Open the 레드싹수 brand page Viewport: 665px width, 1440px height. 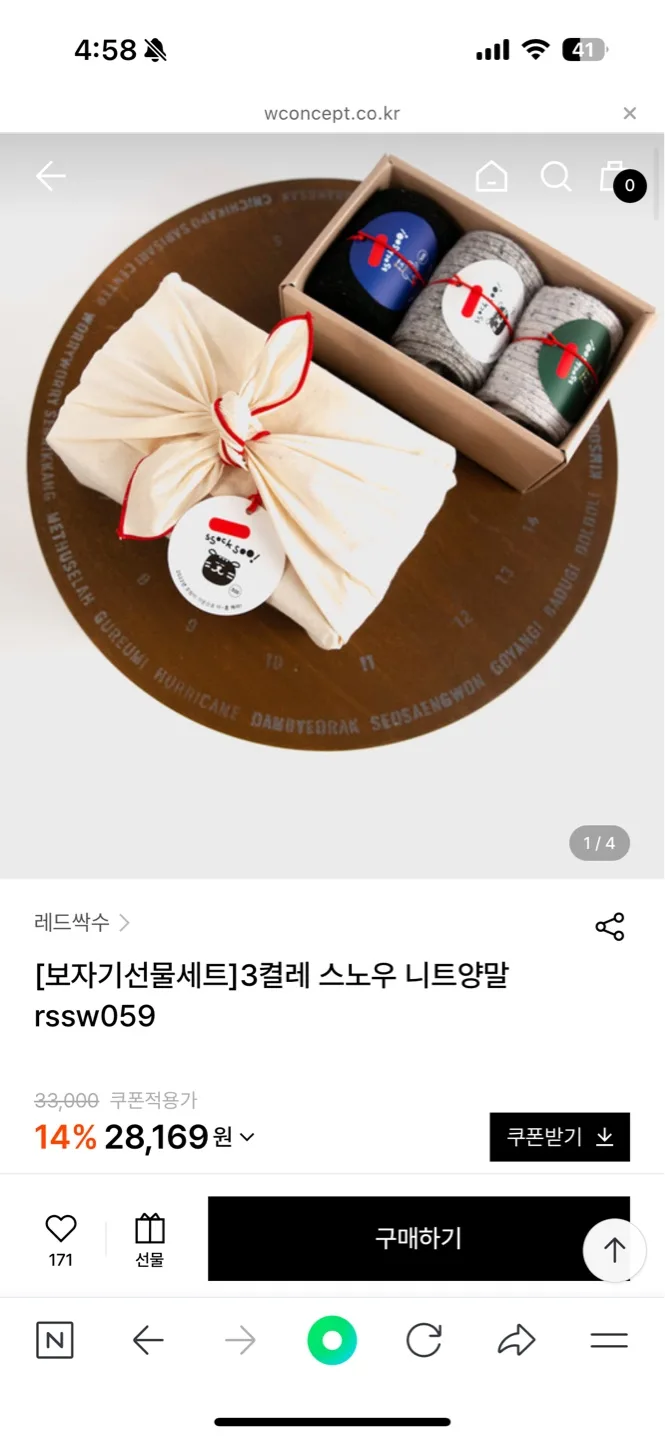click(82, 922)
